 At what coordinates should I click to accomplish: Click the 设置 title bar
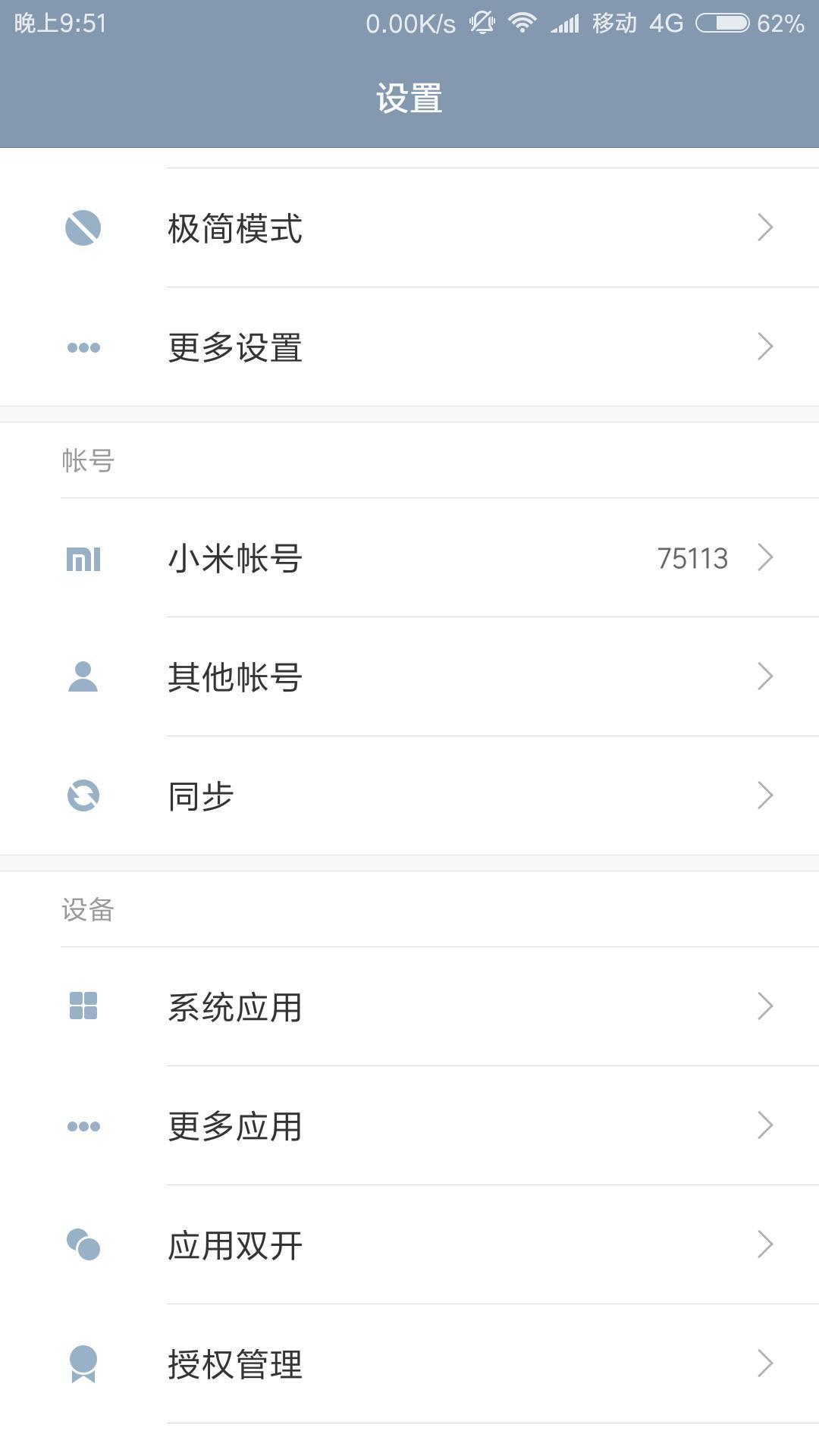coord(409,97)
